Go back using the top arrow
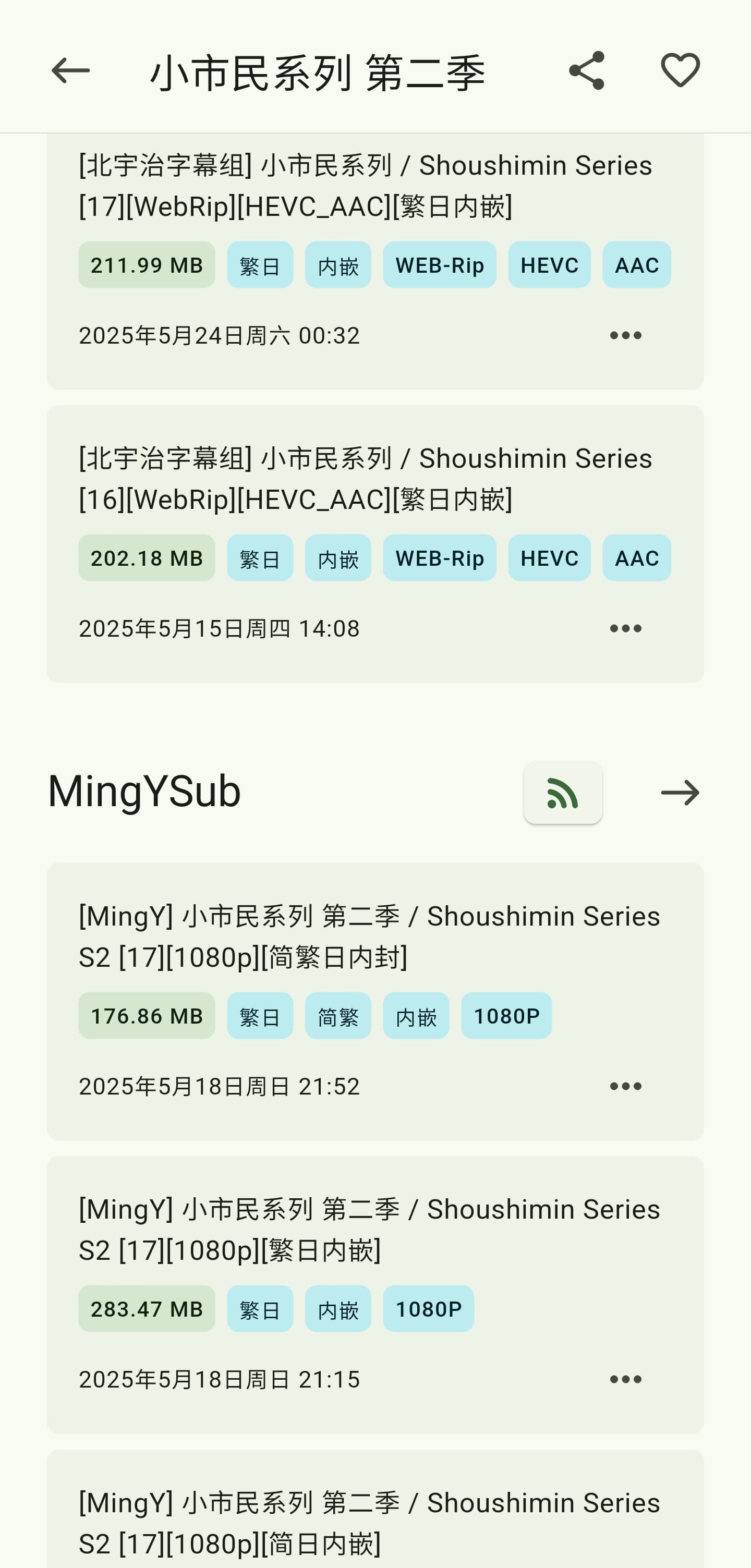The width and height of the screenshot is (751, 1568). pyautogui.click(x=70, y=70)
